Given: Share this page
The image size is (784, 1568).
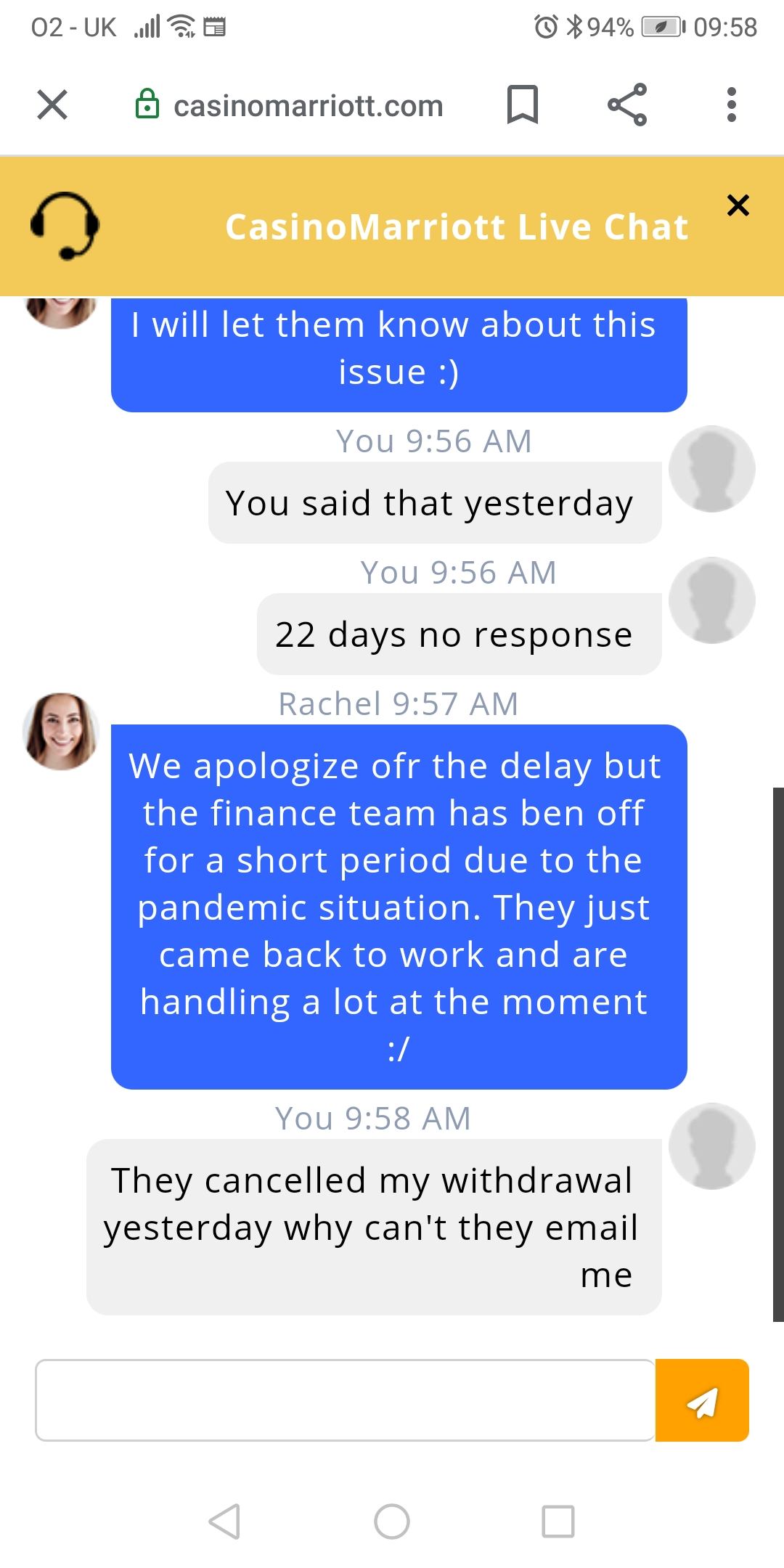Looking at the screenshot, I should pyautogui.click(x=627, y=105).
